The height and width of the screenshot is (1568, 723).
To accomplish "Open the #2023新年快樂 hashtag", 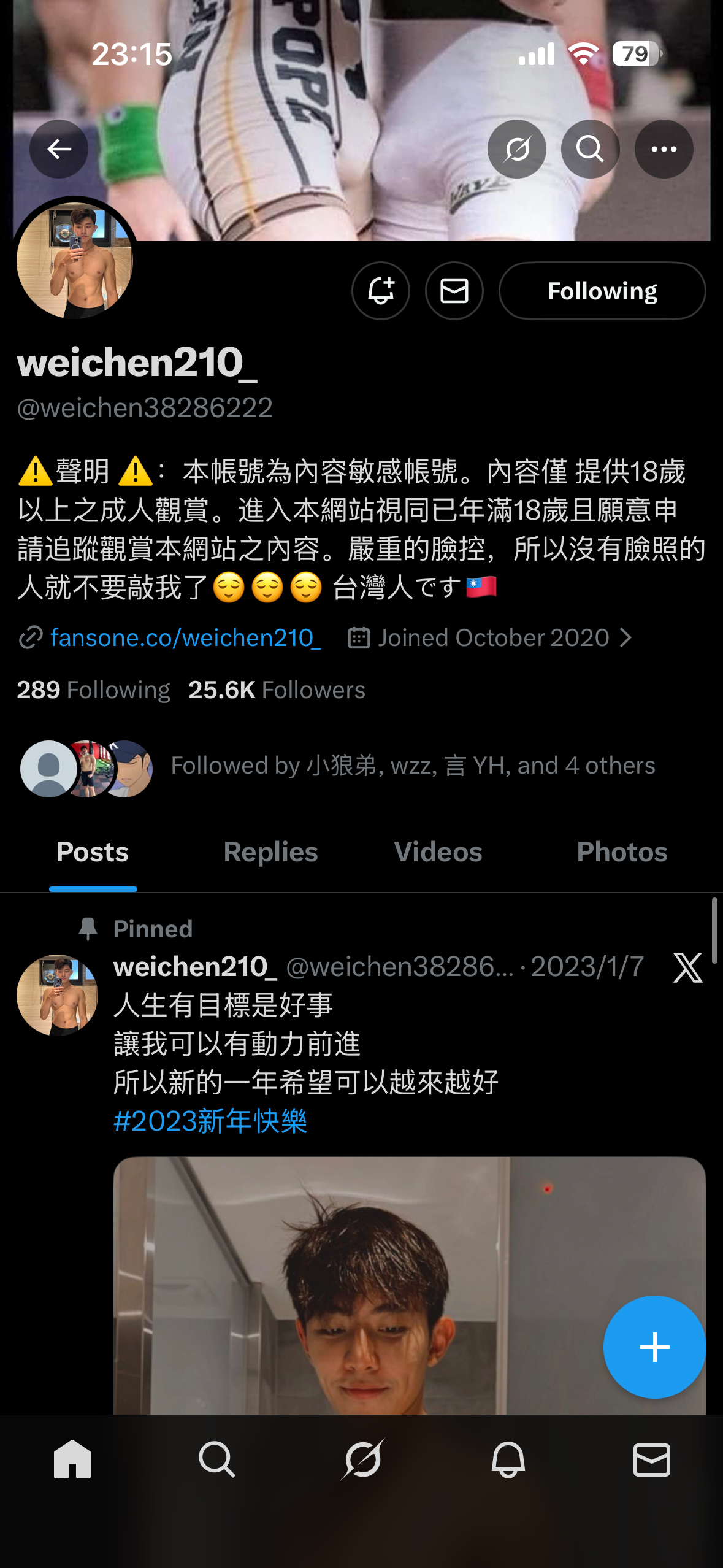I will point(210,1121).
